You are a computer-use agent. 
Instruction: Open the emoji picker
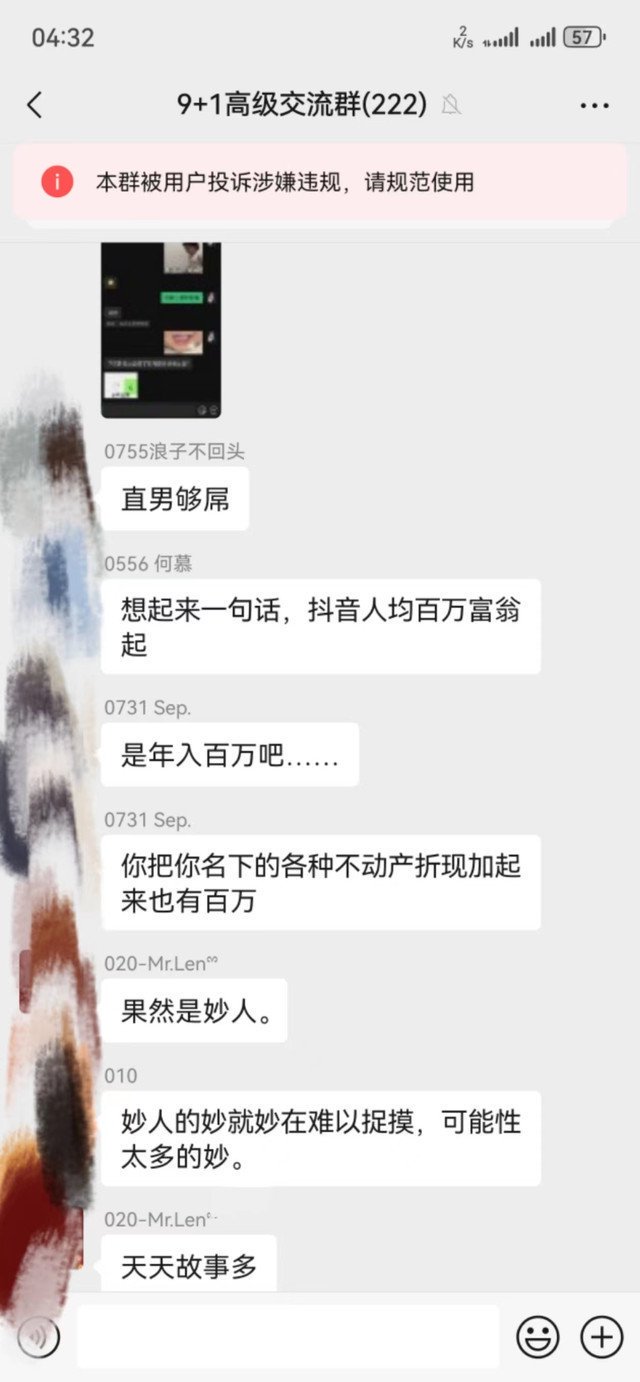[537, 1337]
